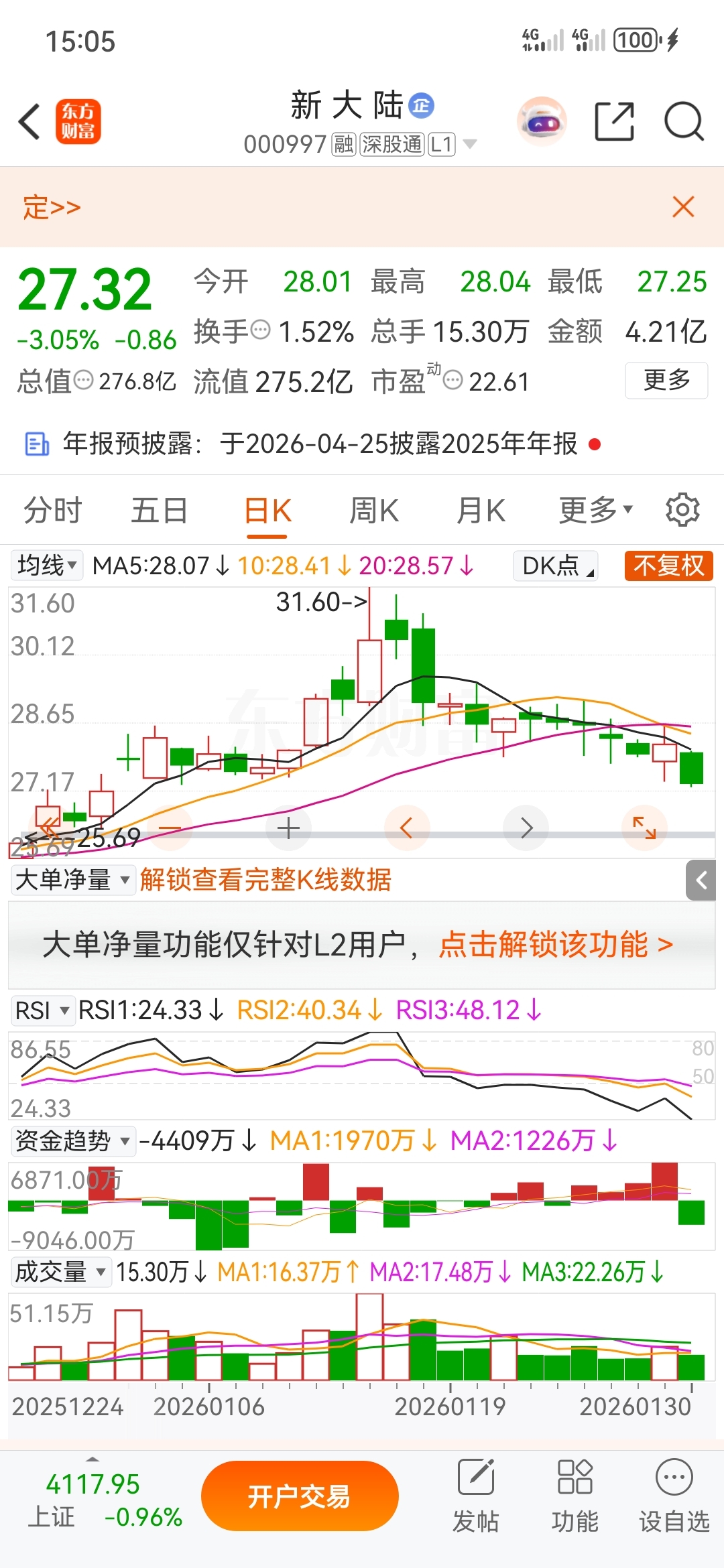This screenshot has width=724, height=1568.
Task: Change the 均线 indicator dropdown
Action: (x=46, y=566)
